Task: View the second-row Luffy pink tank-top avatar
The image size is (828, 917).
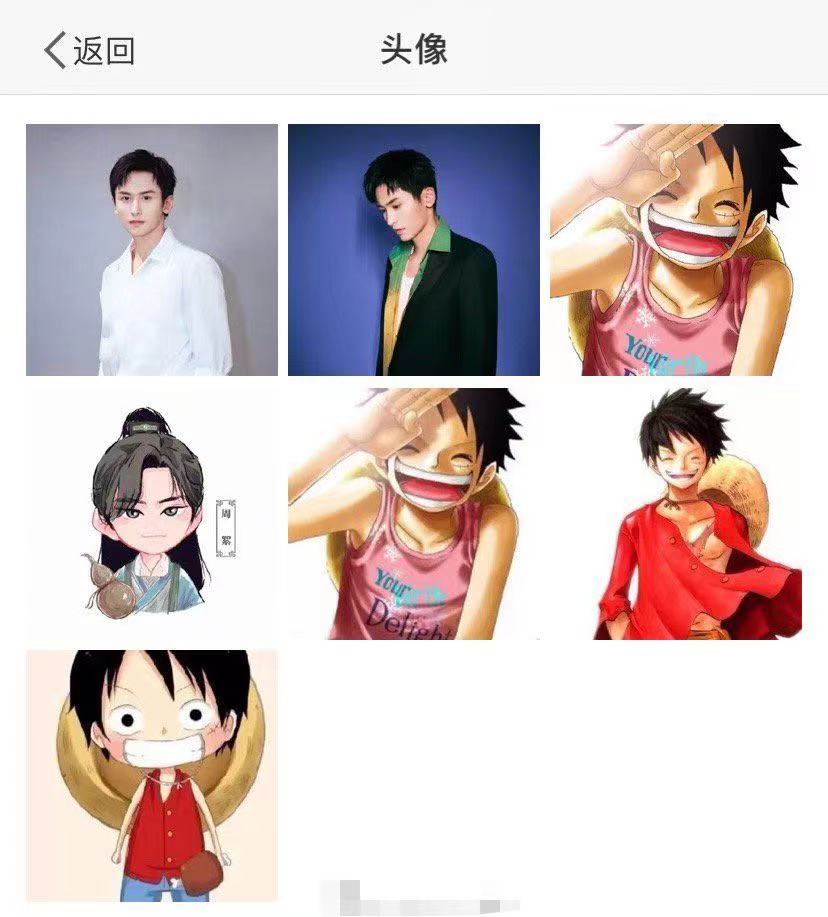Action: tap(414, 514)
